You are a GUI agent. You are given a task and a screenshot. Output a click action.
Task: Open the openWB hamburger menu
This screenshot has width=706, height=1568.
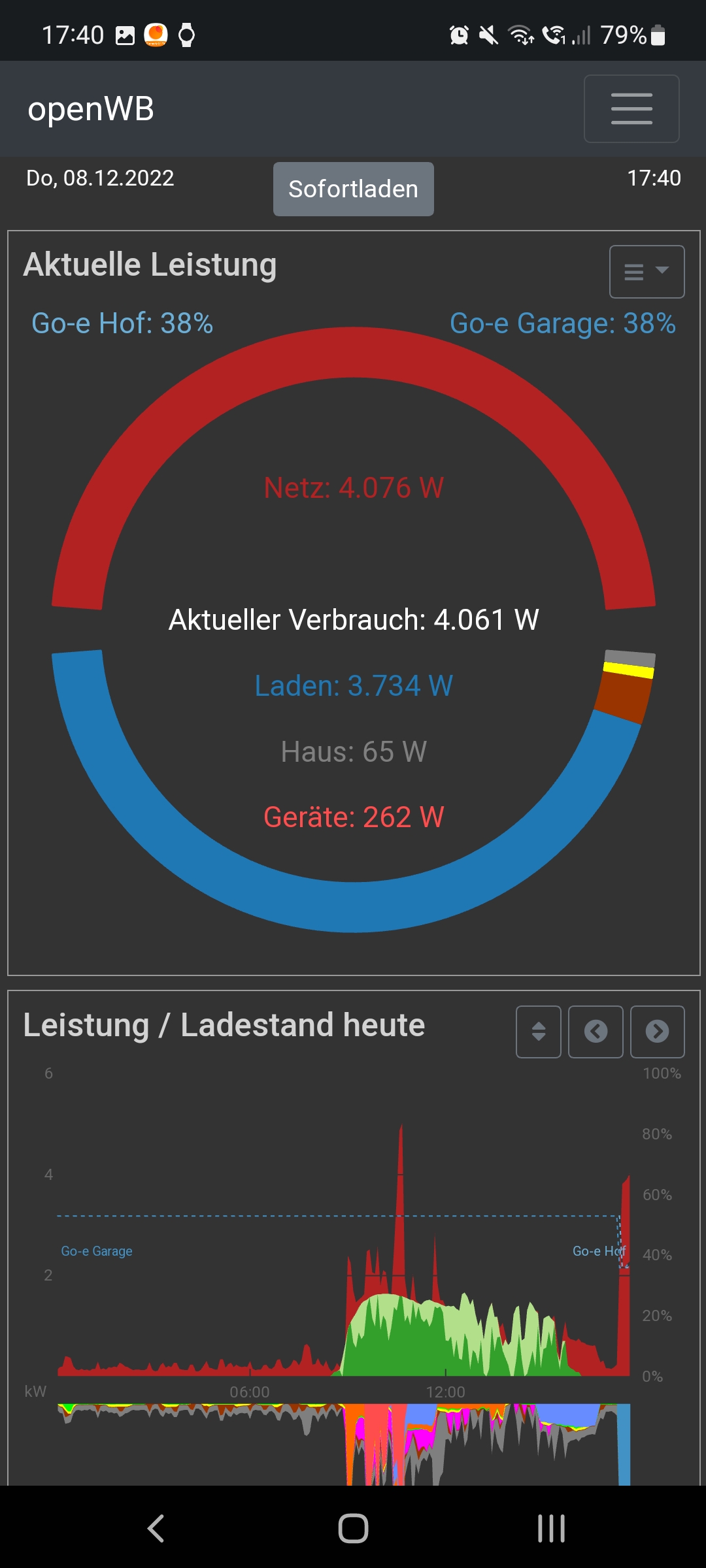point(631,108)
